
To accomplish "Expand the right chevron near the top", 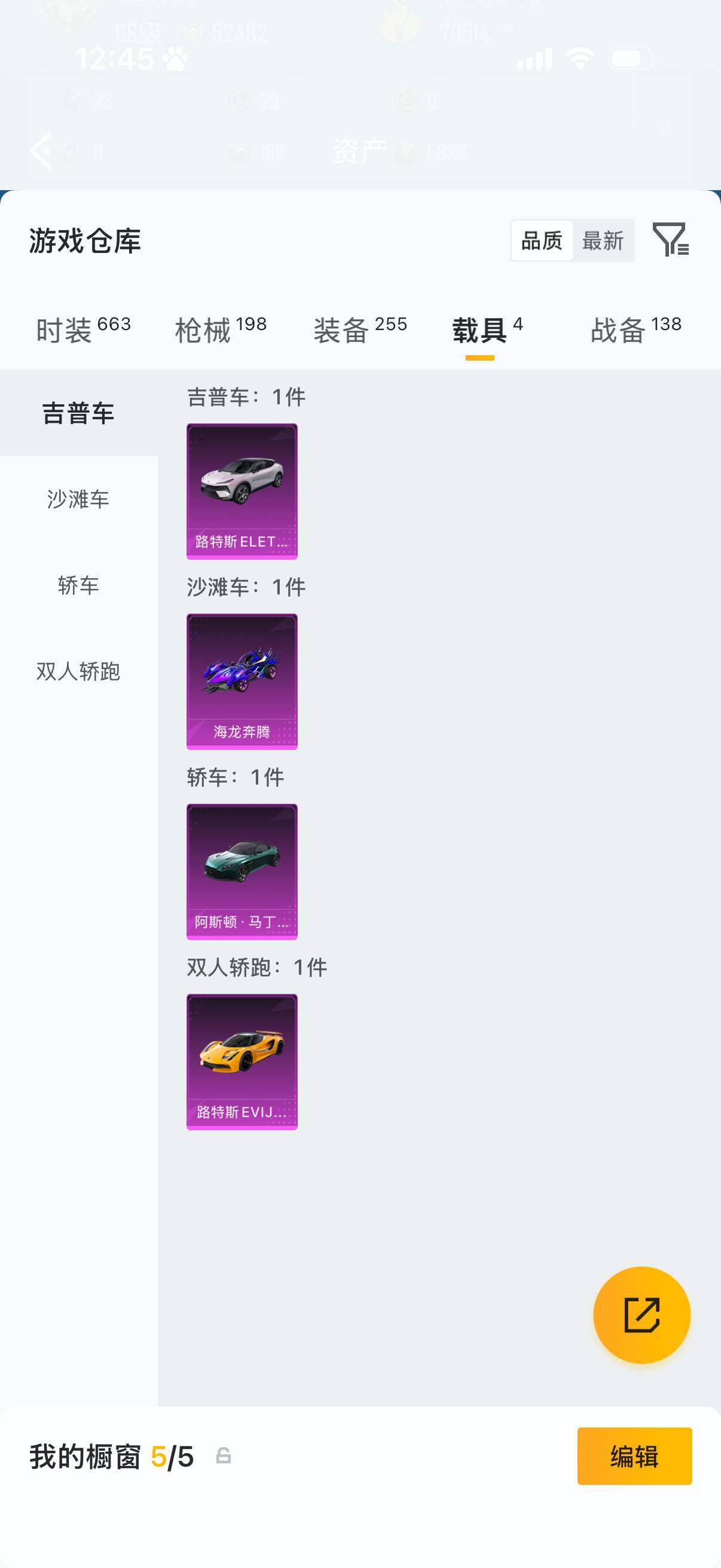I will point(665,127).
